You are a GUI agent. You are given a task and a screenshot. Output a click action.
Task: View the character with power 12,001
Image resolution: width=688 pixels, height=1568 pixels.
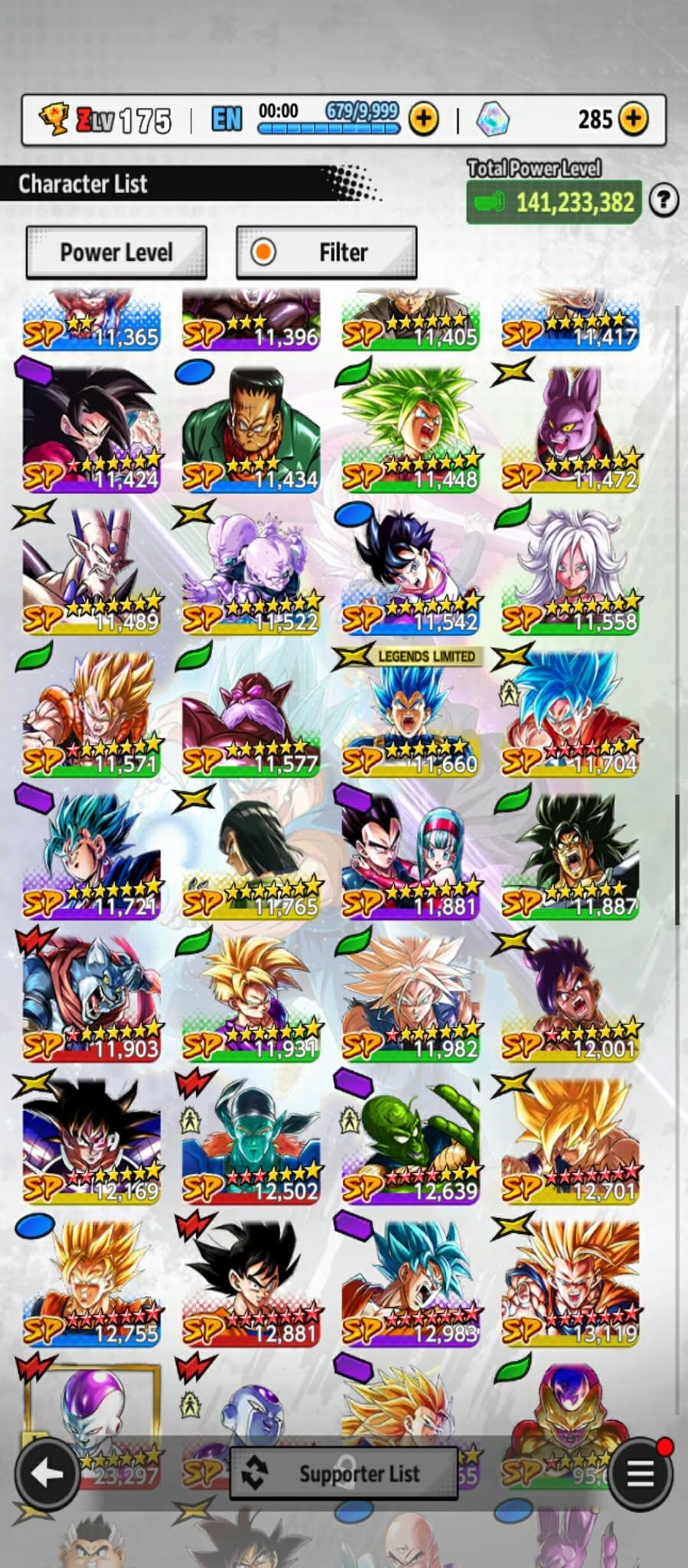click(x=570, y=998)
